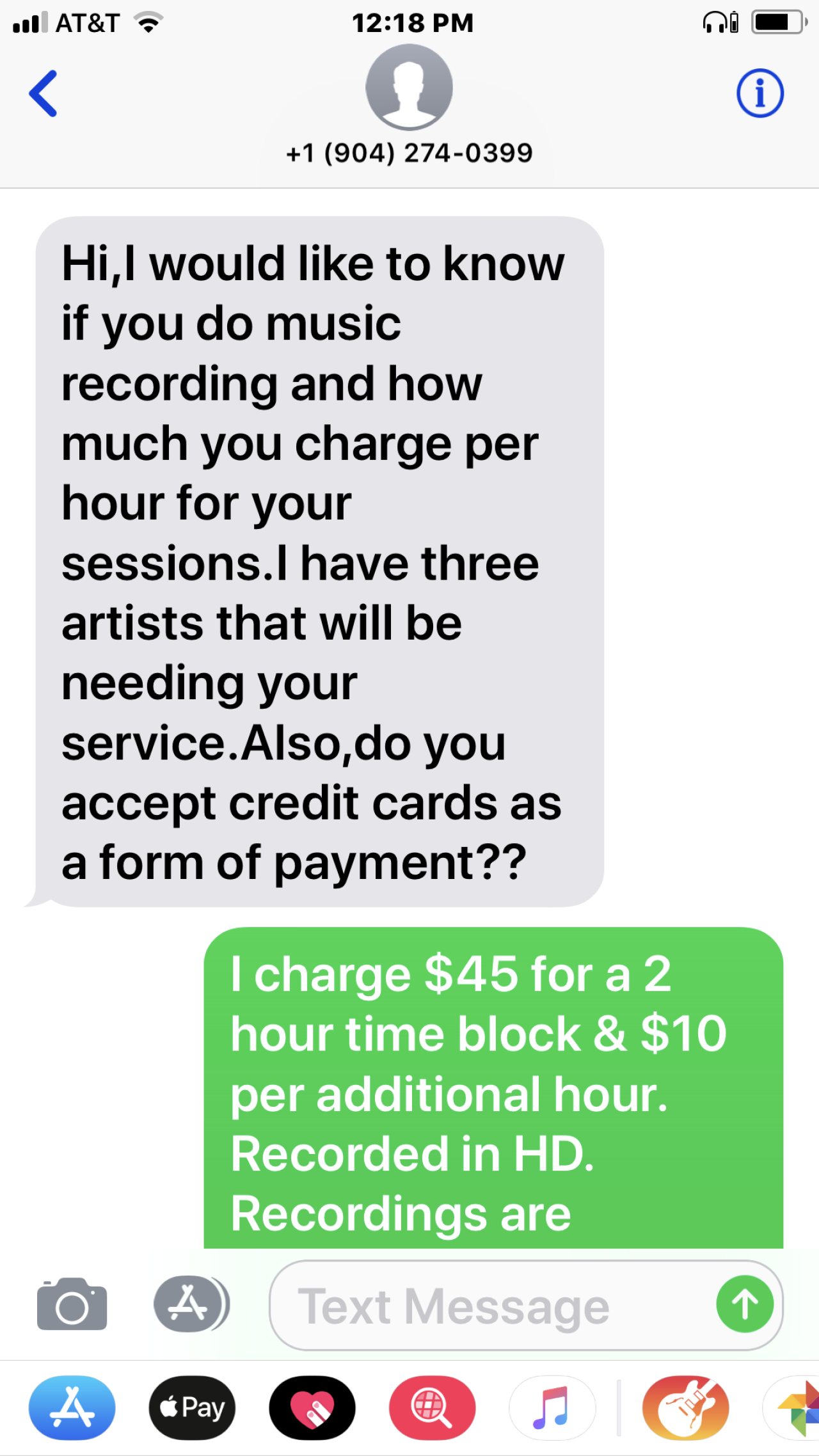Image resolution: width=819 pixels, height=1456 pixels.
Task: Open the Digital Touch heart app
Action: click(x=312, y=1408)
